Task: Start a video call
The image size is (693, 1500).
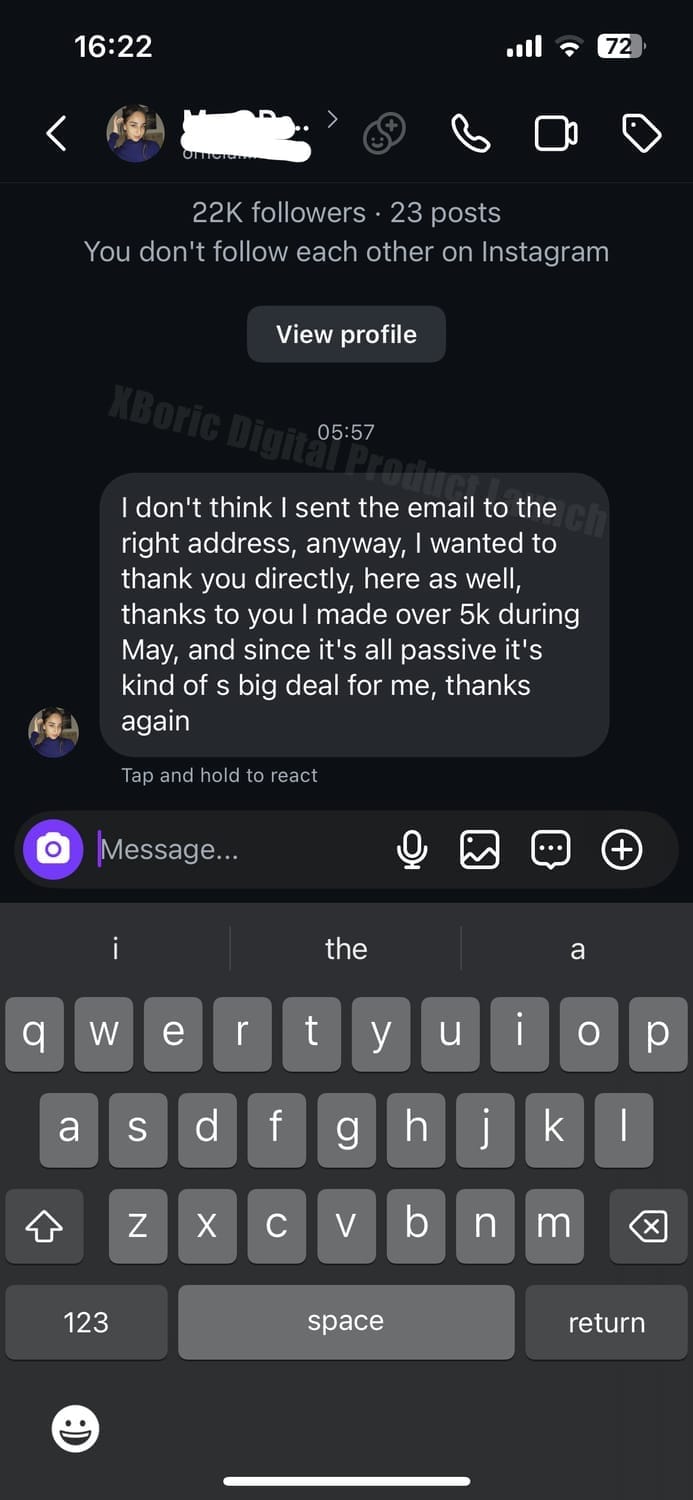Action: [x=556, y=133]
